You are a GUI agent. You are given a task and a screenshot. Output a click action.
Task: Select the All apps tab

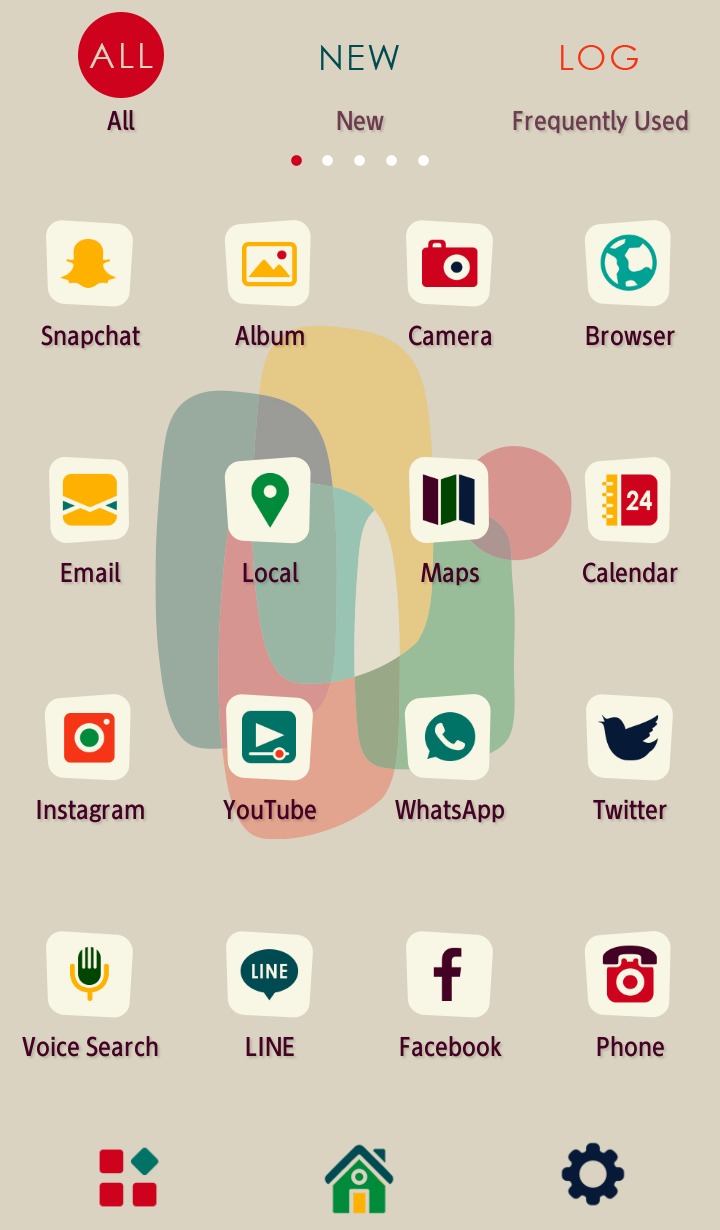pos(121,73)
